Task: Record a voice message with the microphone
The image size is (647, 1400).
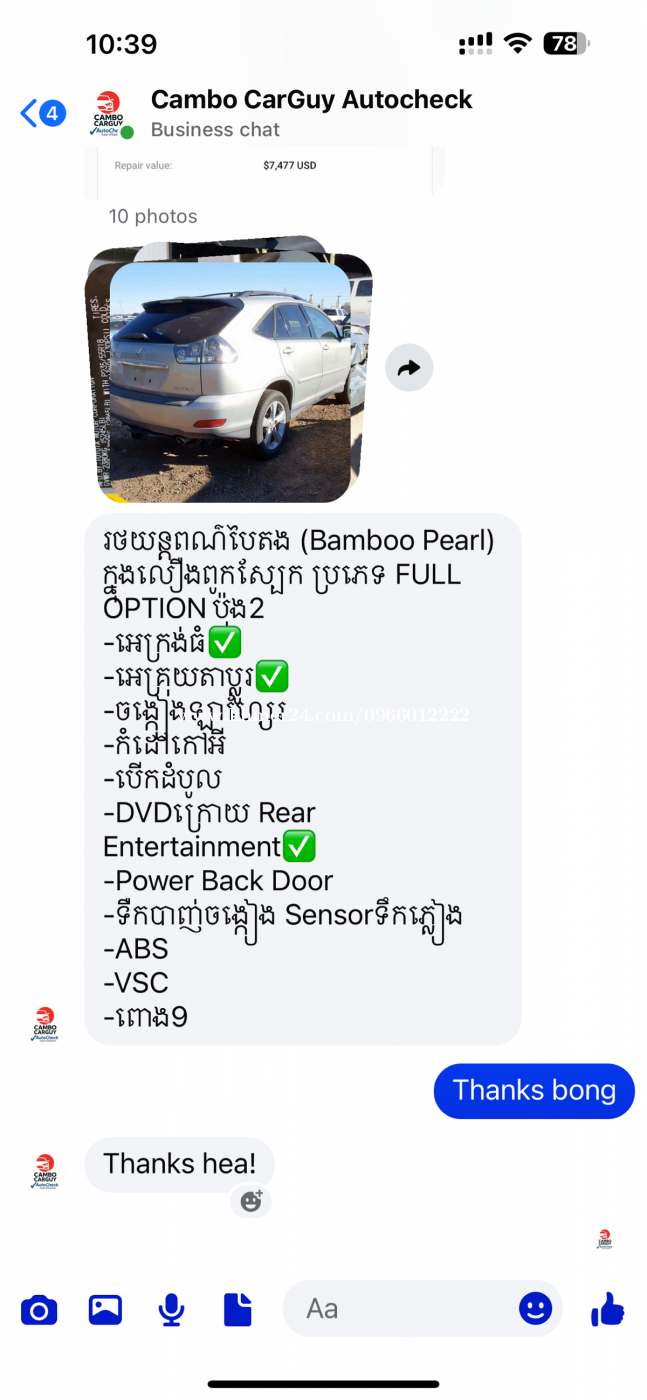Action: pos(171,1309)
